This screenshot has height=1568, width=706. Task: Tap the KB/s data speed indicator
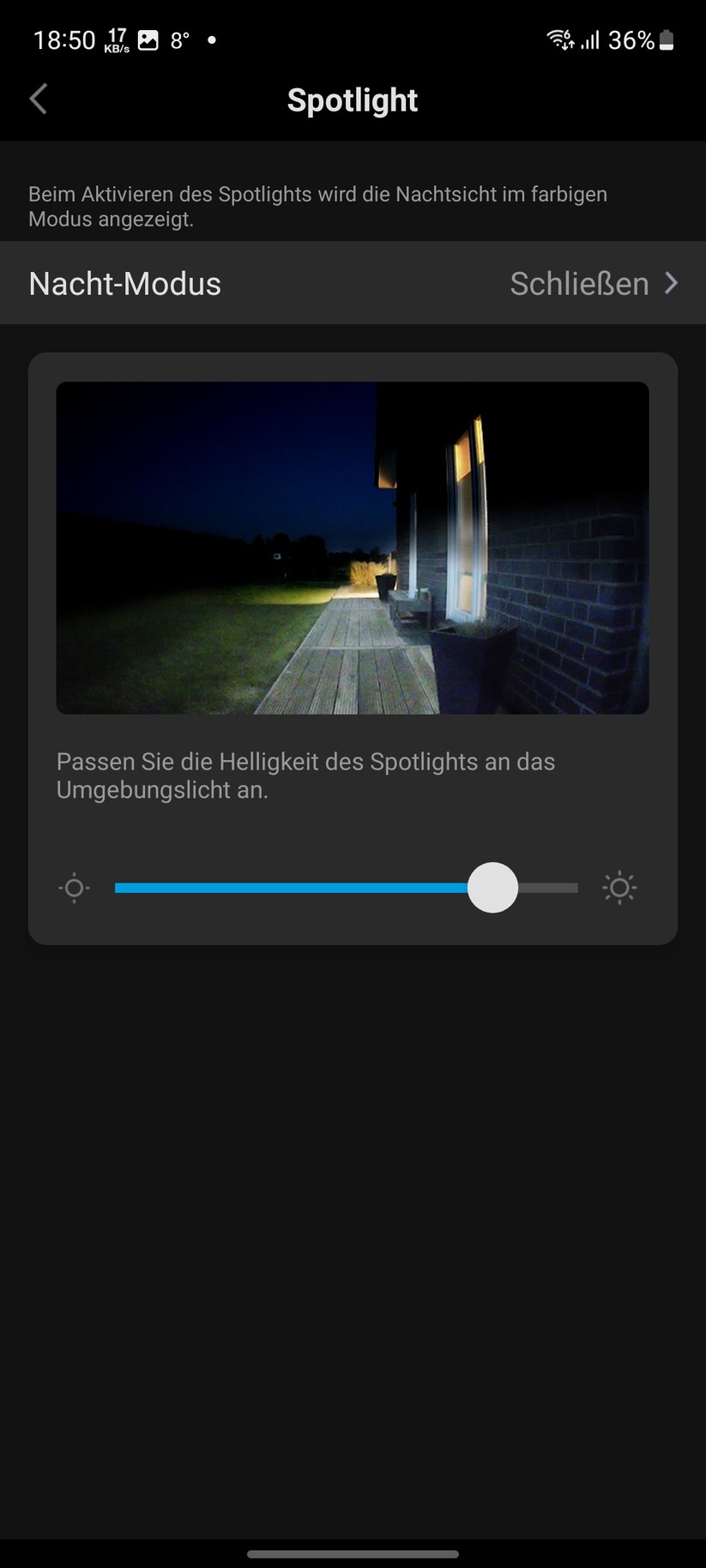tap(116, 39)
